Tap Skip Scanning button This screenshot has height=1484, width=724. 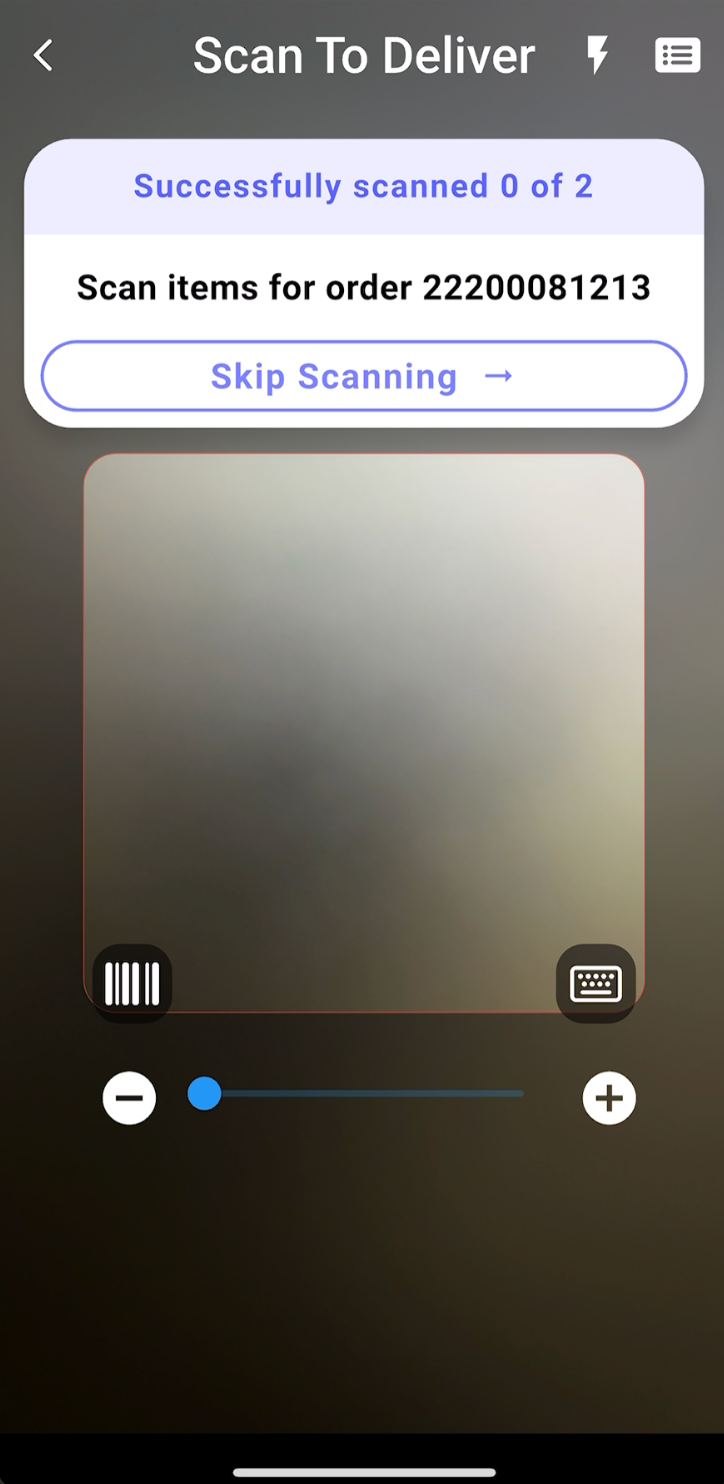363,376
